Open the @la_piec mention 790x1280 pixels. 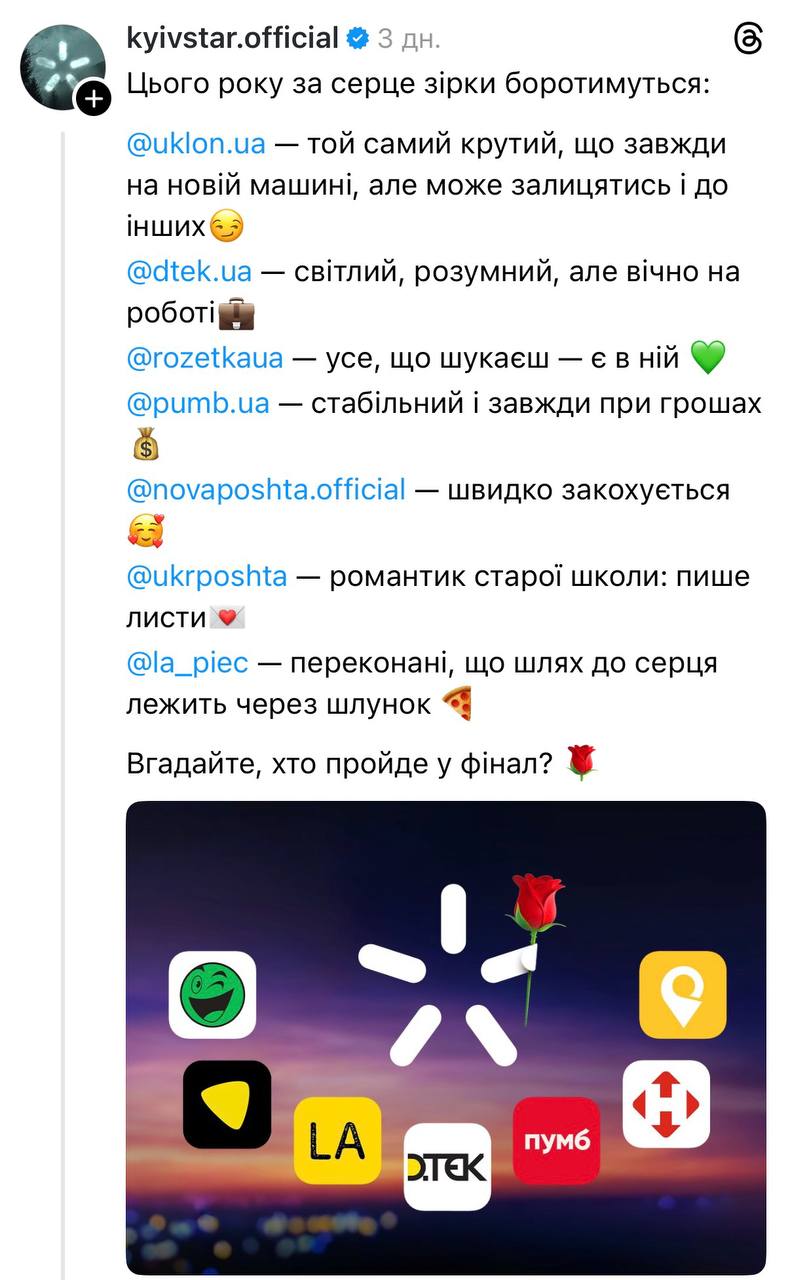(x=188, y=663)
